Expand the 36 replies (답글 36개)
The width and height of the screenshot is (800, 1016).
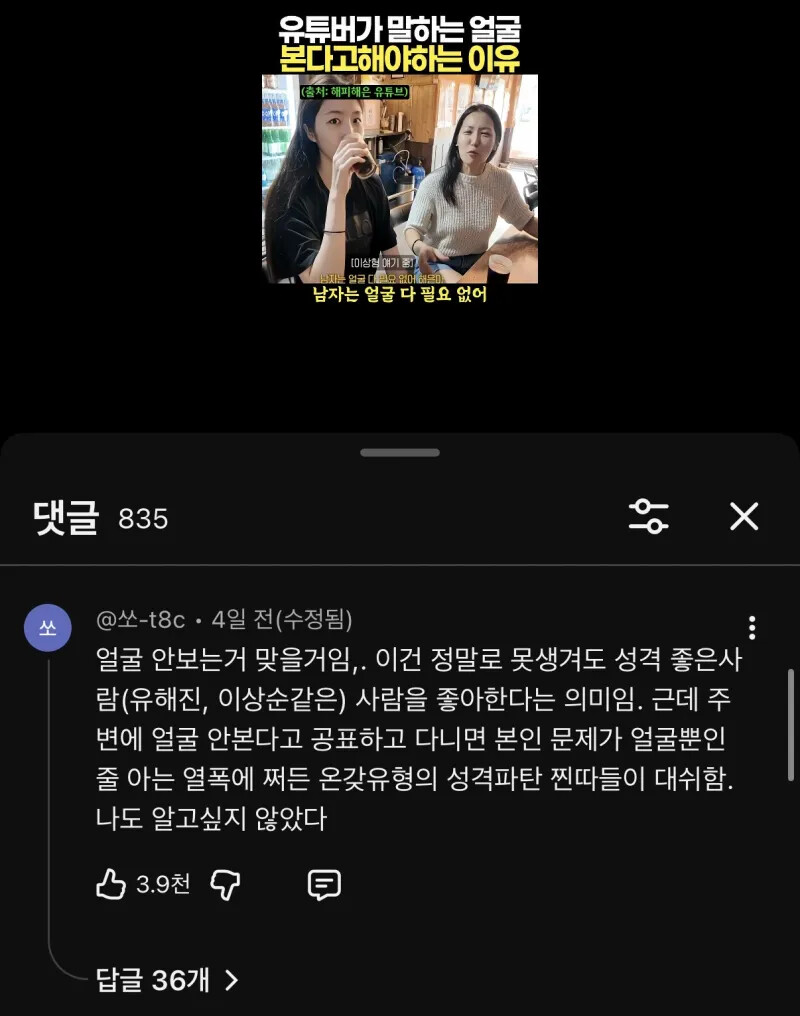point(167,980)
